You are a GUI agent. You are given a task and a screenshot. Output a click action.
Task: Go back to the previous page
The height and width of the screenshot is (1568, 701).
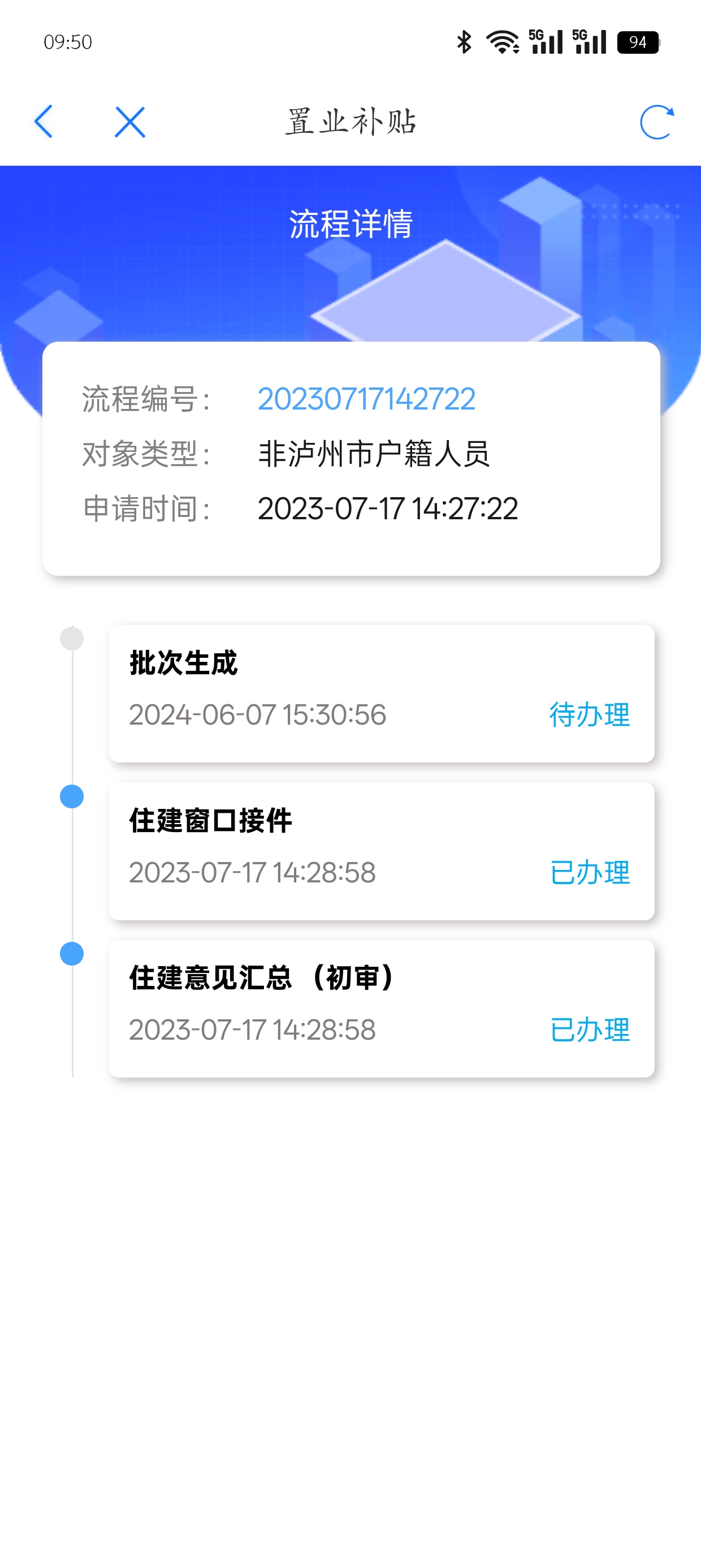click(44, 122)
